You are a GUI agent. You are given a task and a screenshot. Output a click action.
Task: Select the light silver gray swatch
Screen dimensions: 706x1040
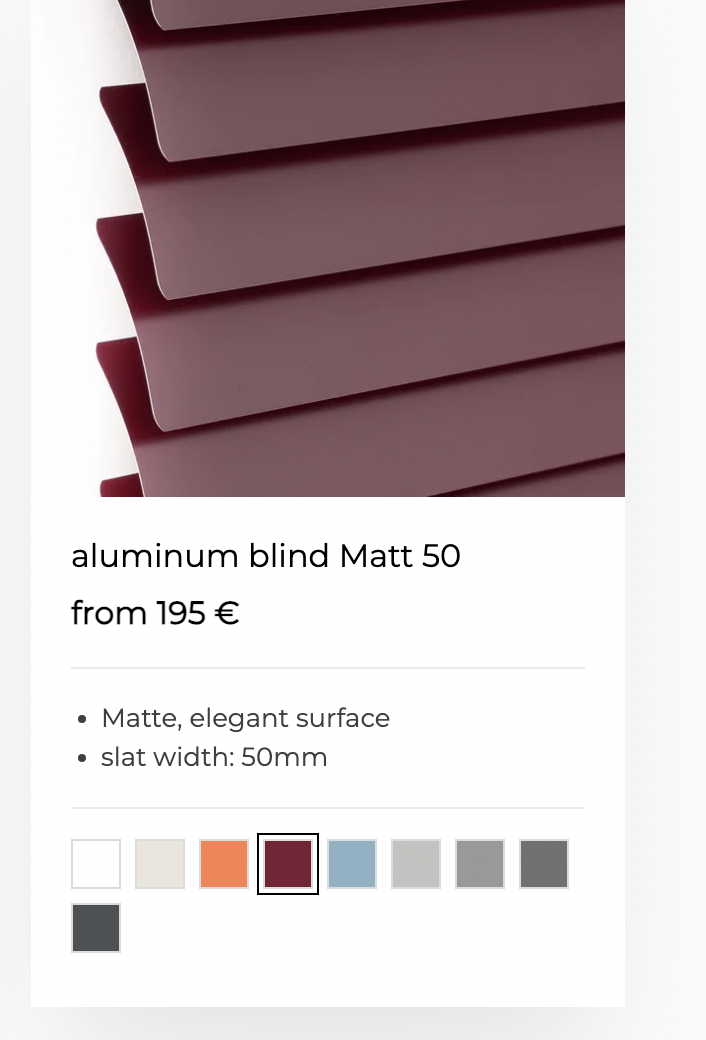[416, 864]
